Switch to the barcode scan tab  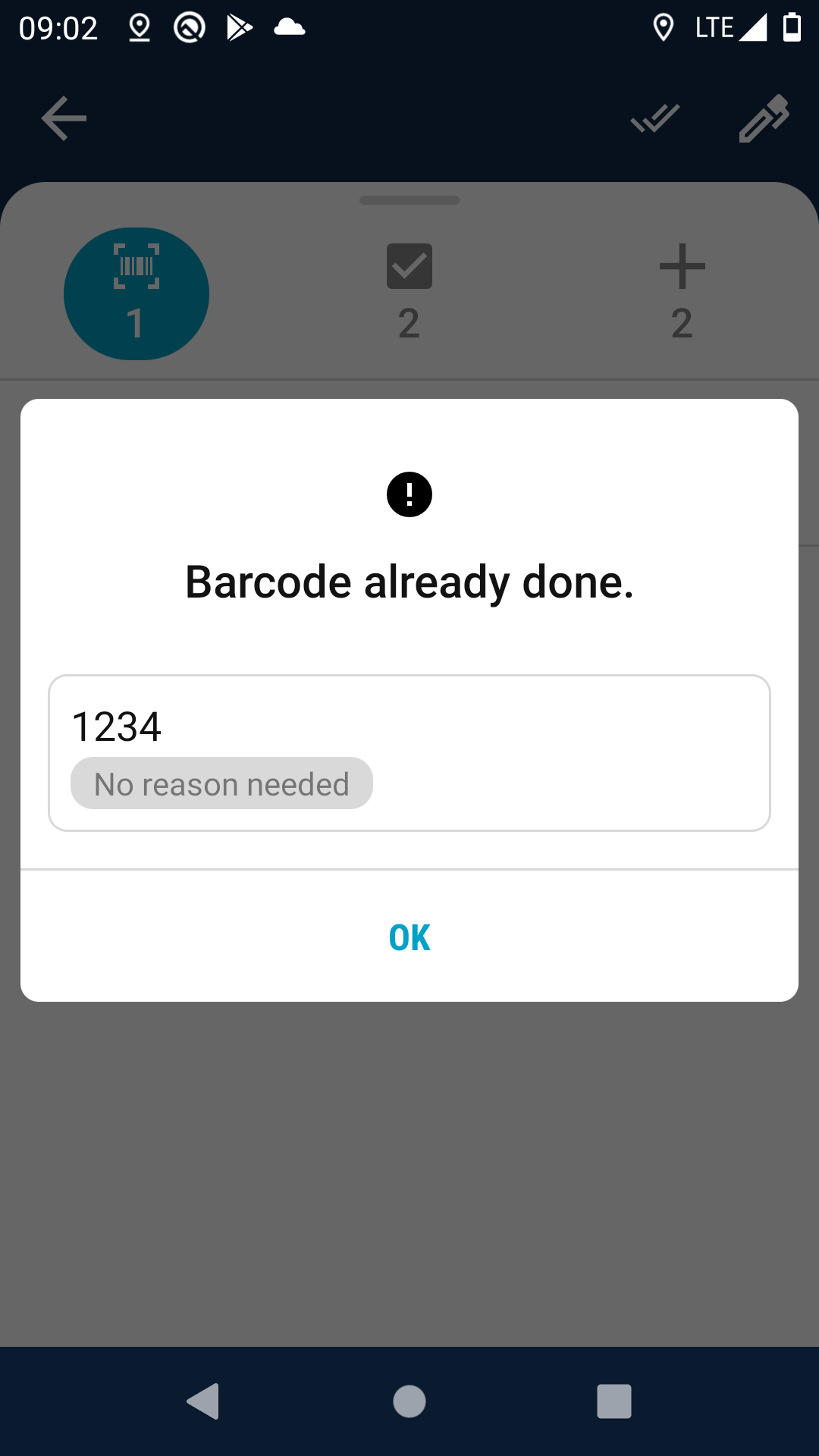pyautogui.click(x=136, y=293)
